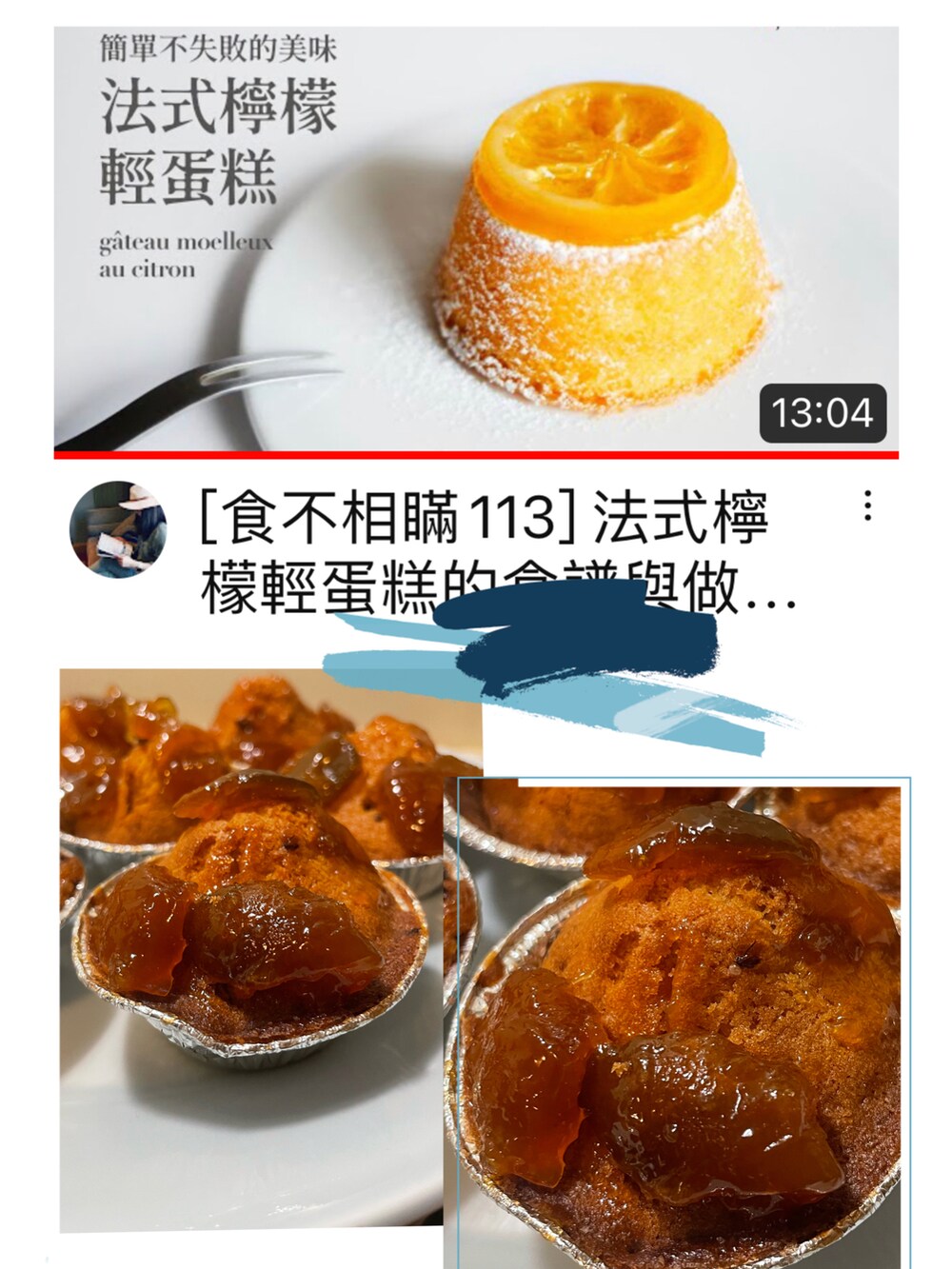952x1269 pixels.
Task: Click the red watch-progress bar under the thumbnail
Action: coord(476,456)
